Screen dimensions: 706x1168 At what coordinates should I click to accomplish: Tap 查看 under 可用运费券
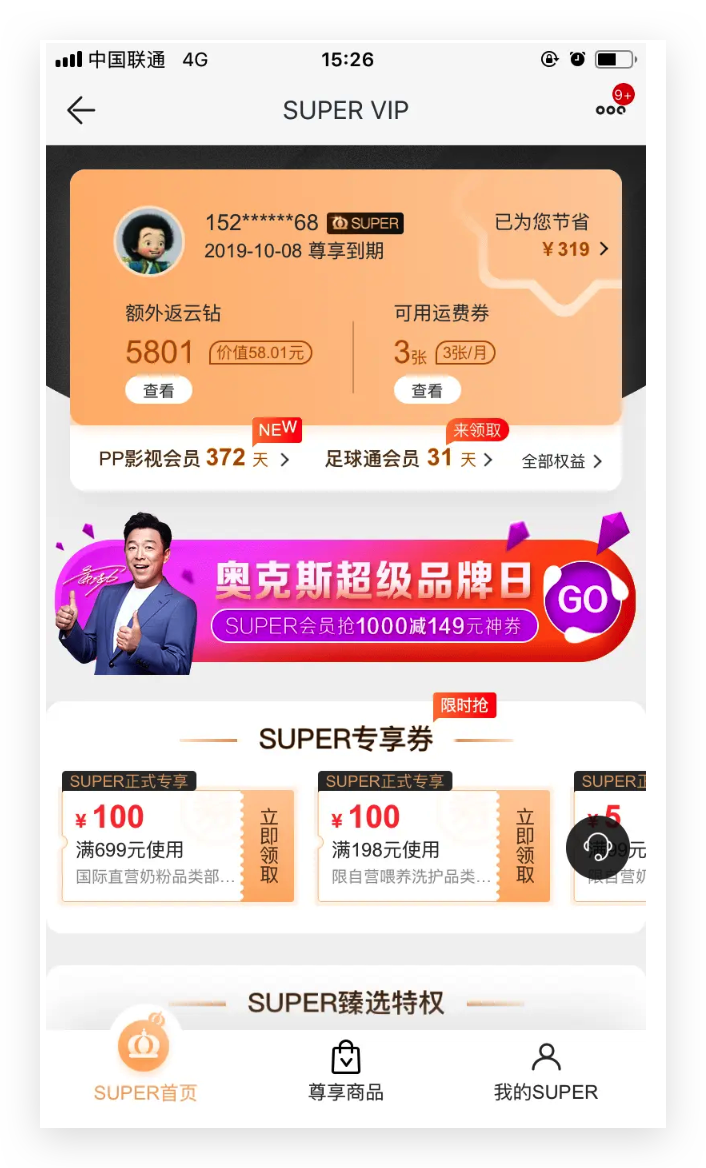(427, 391)
